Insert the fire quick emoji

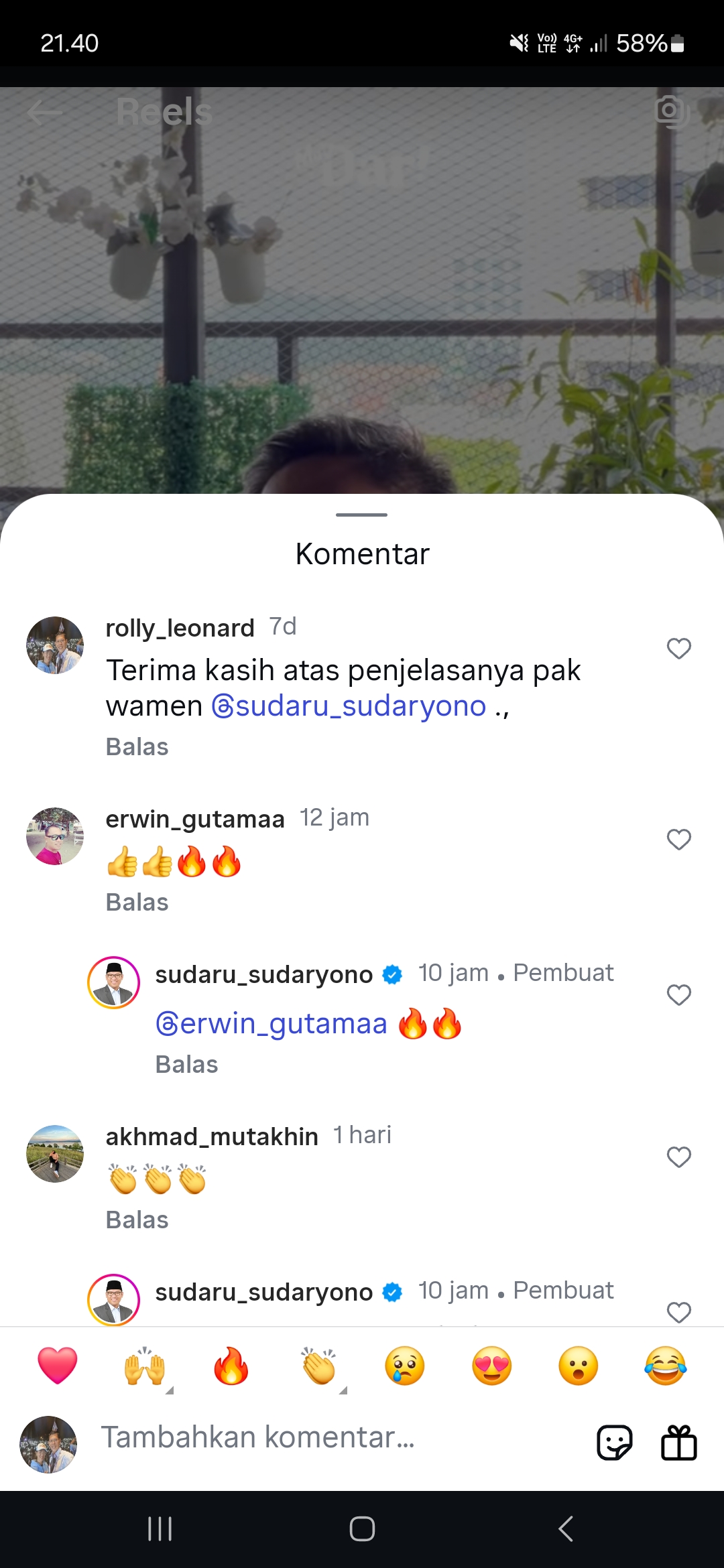point(231,1366)
